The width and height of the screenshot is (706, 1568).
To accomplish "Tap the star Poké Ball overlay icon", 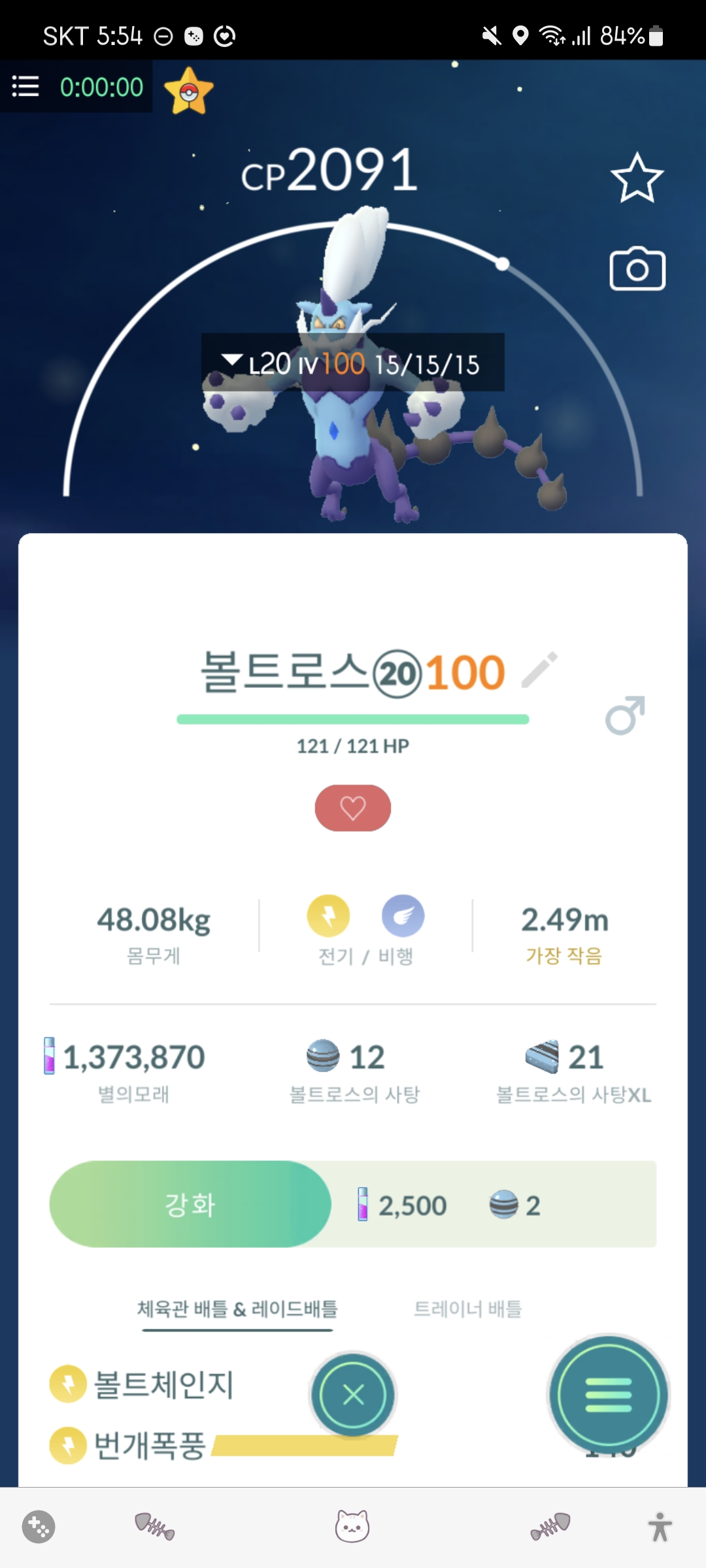I will click(189, 91).
